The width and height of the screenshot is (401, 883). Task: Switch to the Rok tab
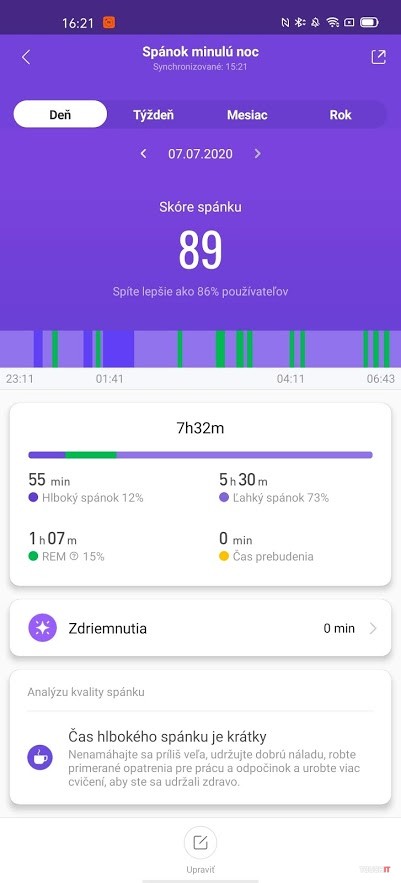(x=340, y=115)
